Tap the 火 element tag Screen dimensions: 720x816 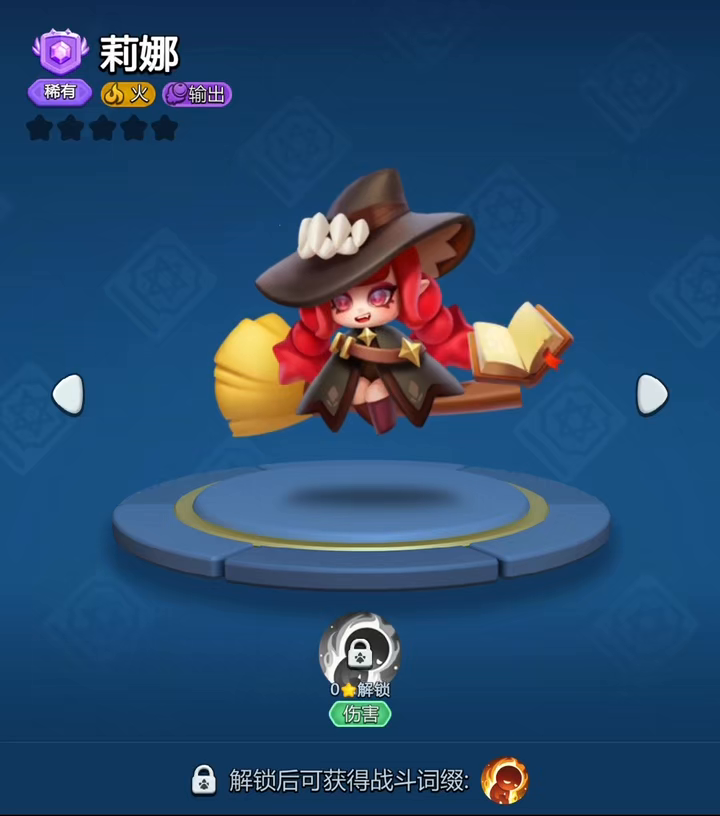click(128, 94)
